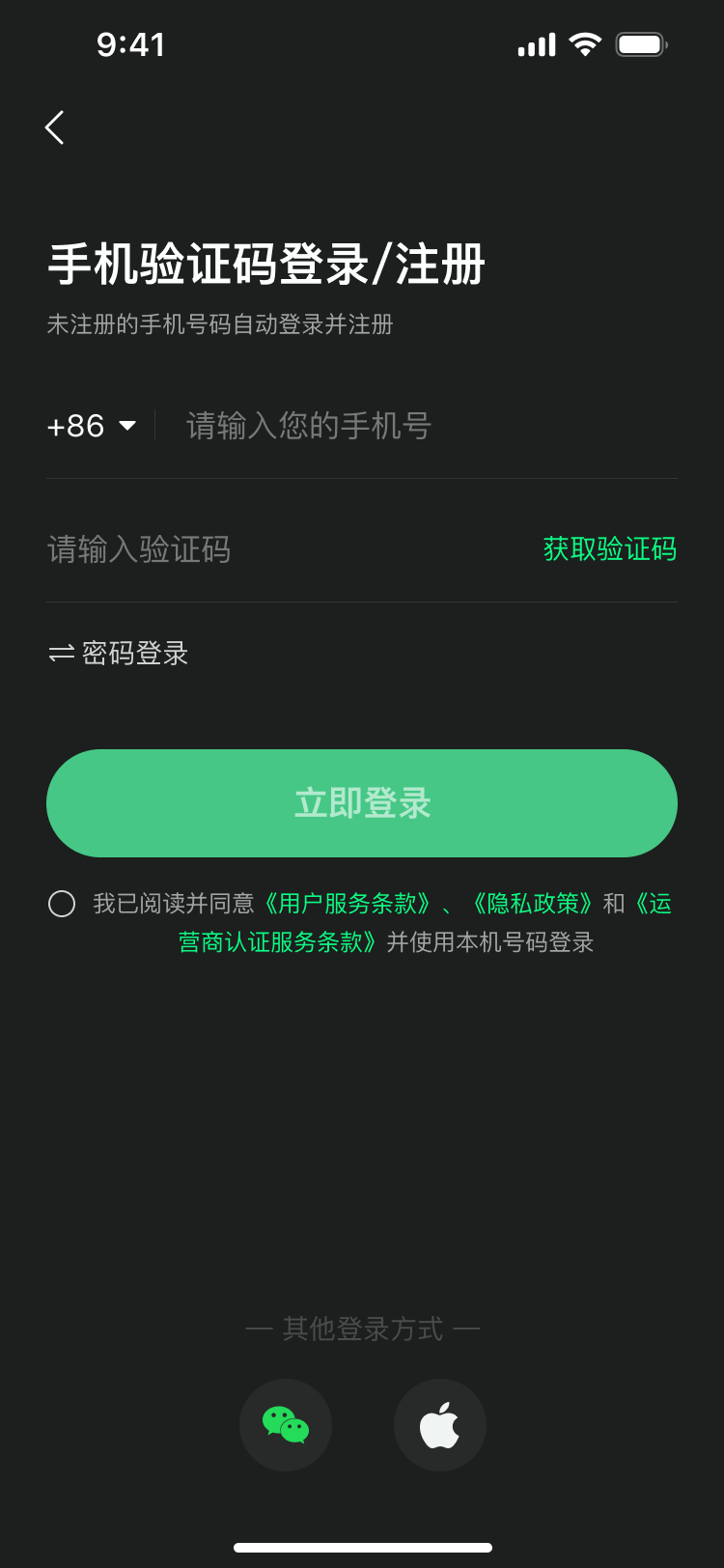Screen dimensions: 724x1568
Task: Click the switch icon beside 密码登录
Action: pos(60,654)
